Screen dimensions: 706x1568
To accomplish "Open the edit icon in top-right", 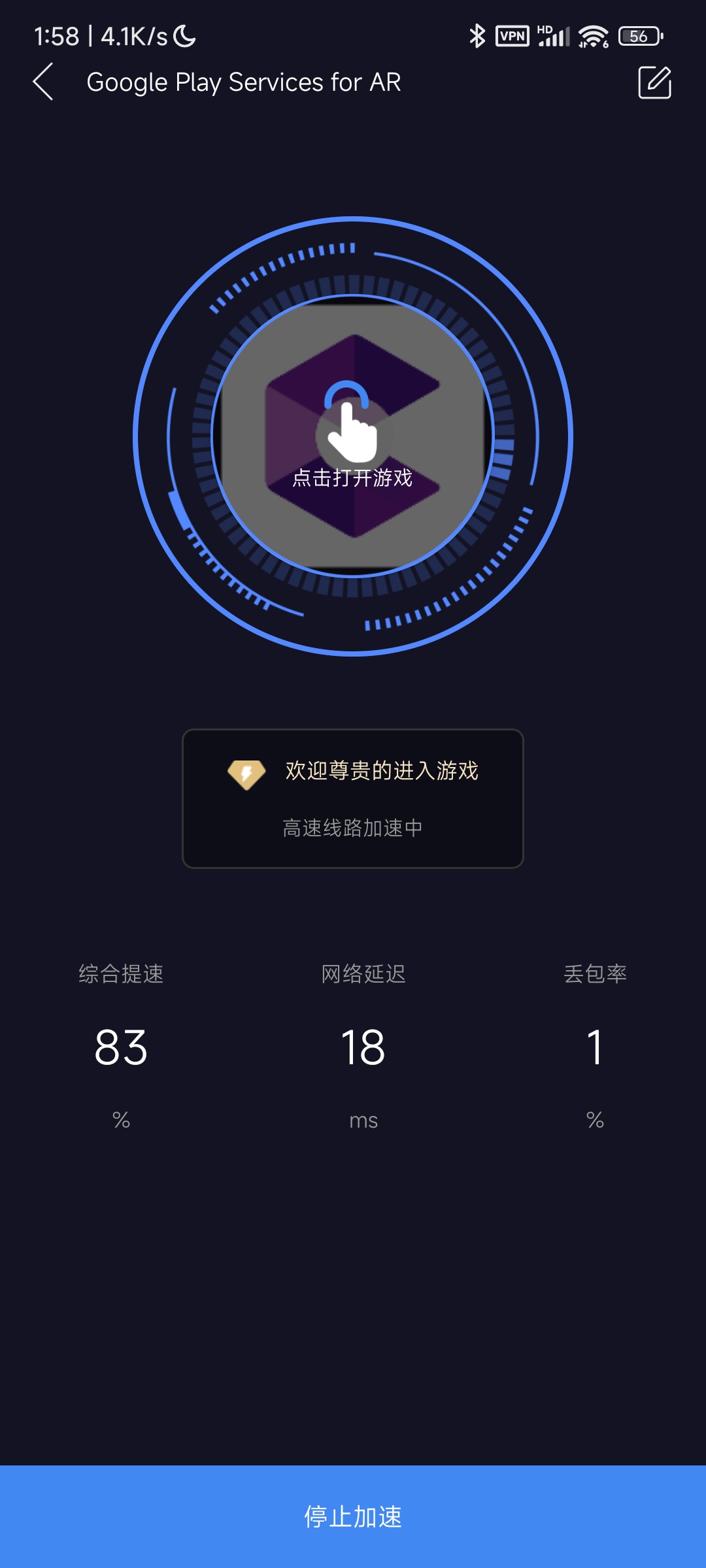I will point(654,82).
